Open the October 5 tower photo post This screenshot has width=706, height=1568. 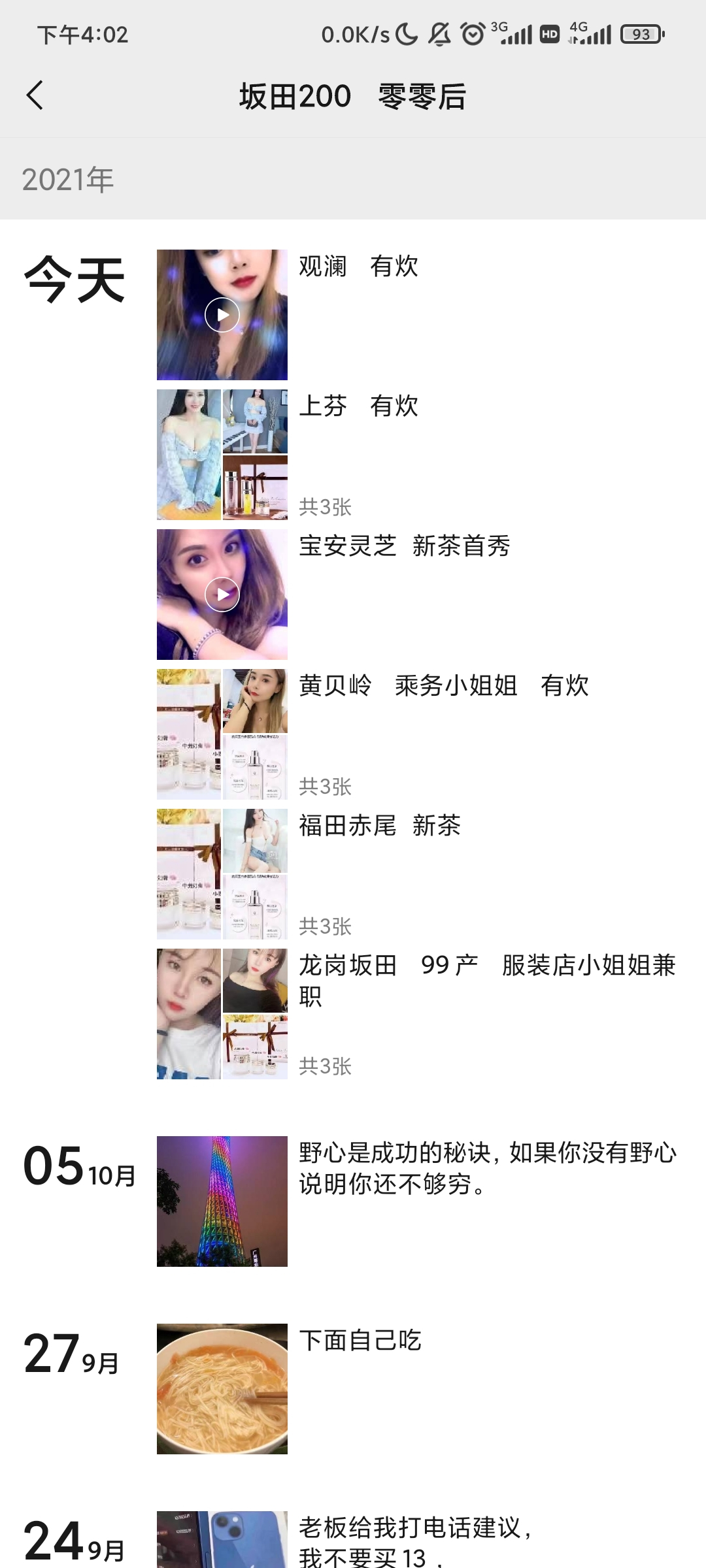point(222,1201)
